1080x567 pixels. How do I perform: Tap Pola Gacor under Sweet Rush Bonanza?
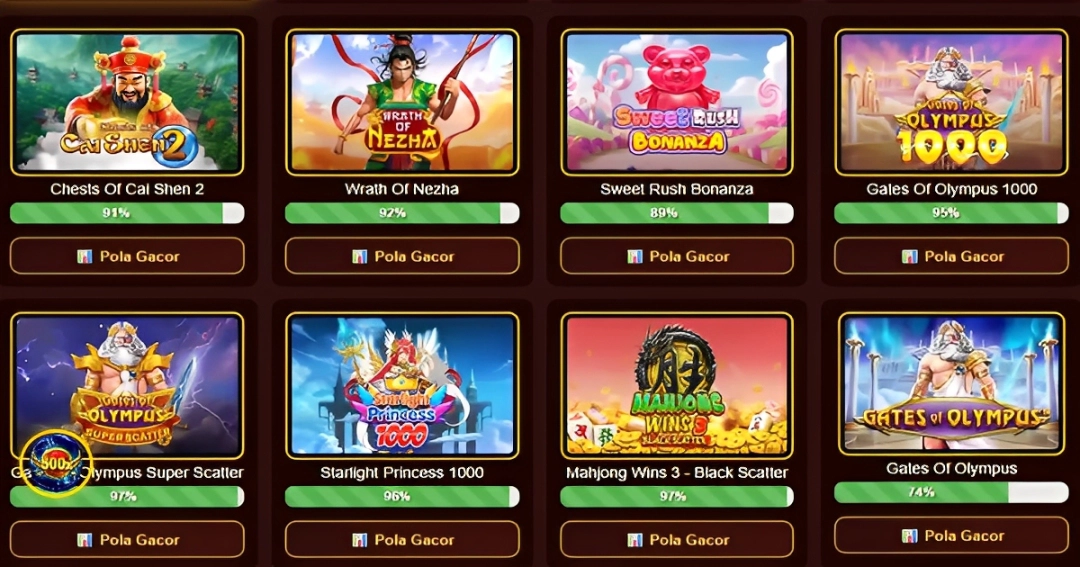pyautogui.click(x=677, y=256)
